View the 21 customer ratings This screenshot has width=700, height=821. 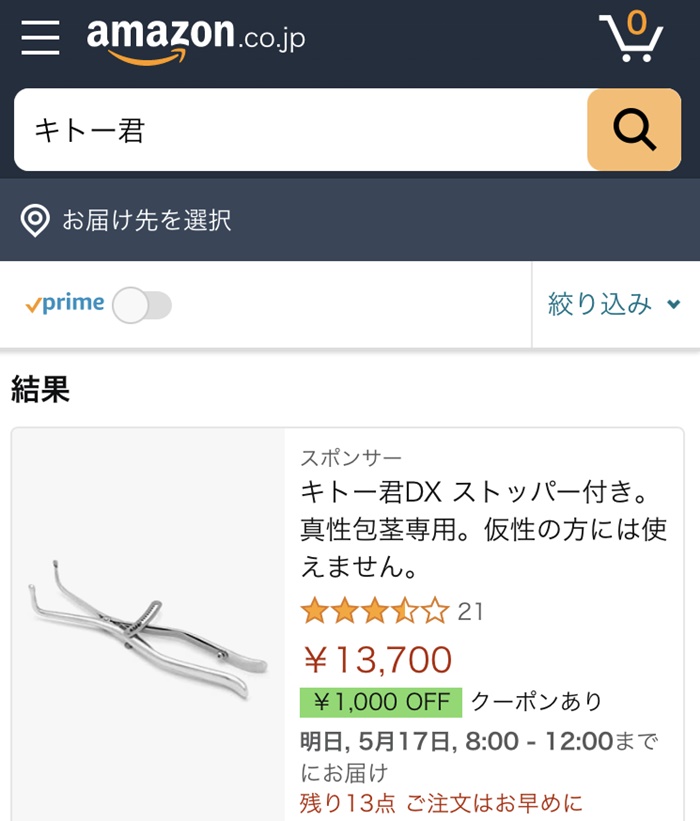coord(470,611)
